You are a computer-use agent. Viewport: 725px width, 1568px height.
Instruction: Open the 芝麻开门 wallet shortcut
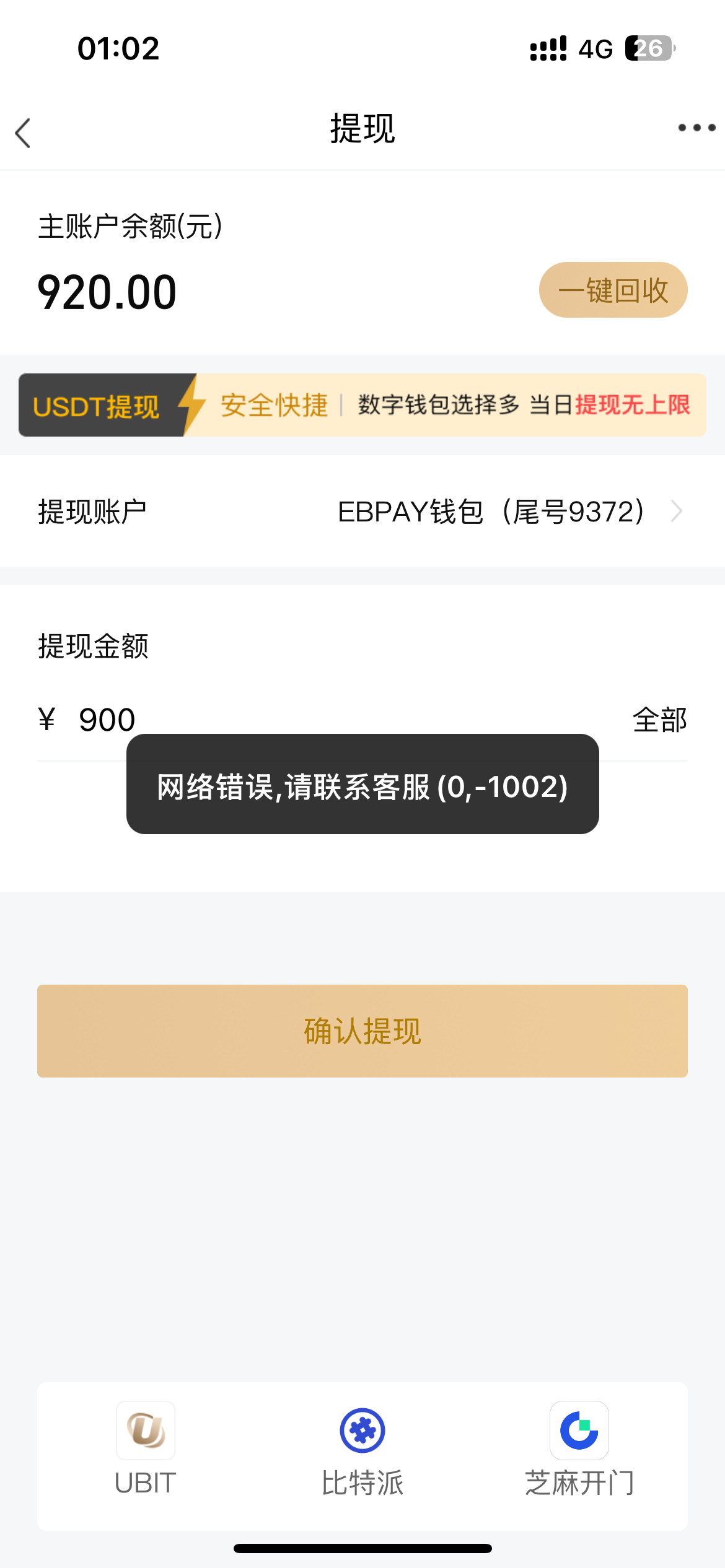coord(579,1449)
